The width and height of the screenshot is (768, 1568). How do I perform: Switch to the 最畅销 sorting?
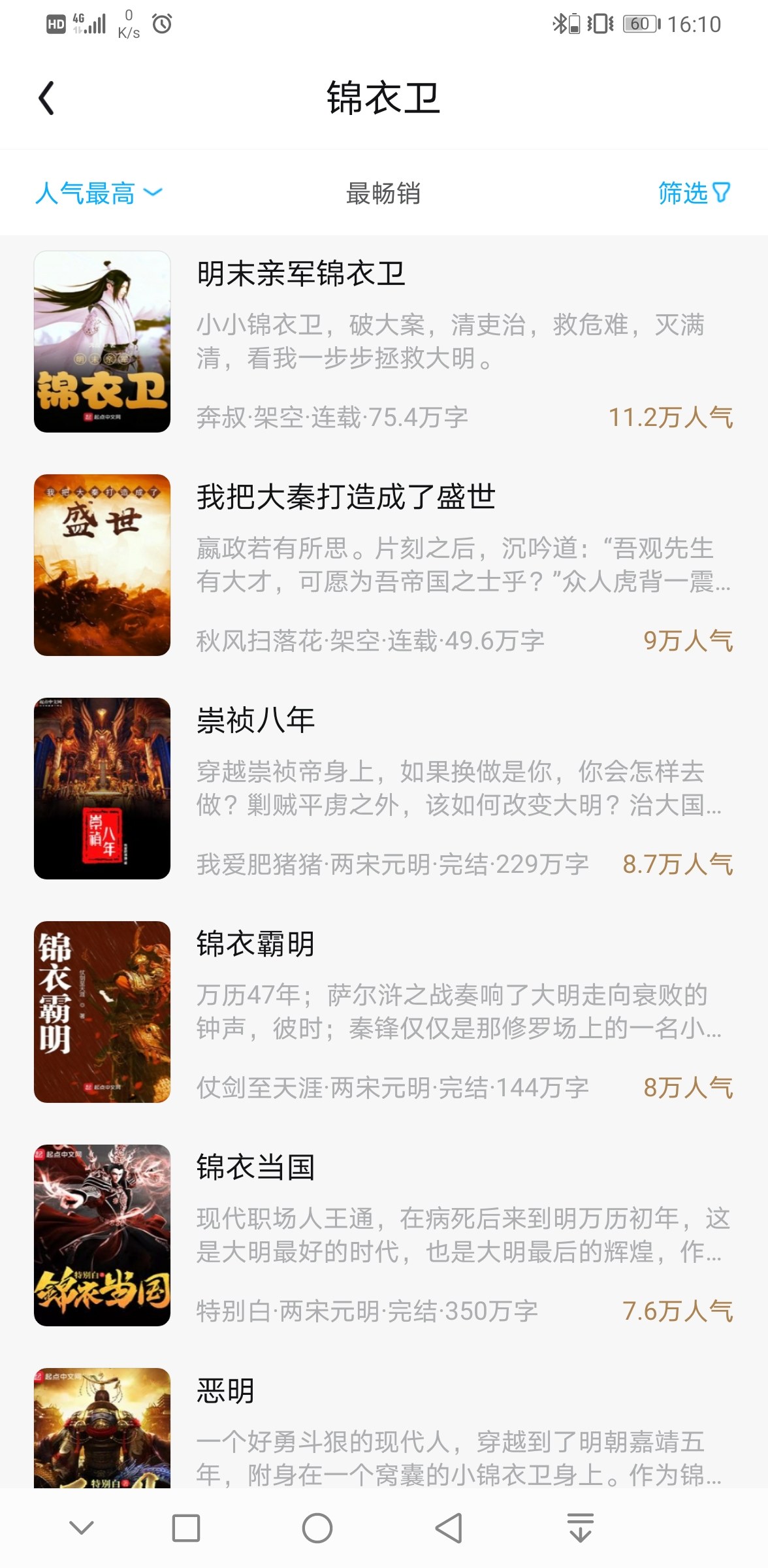[383, 193]
